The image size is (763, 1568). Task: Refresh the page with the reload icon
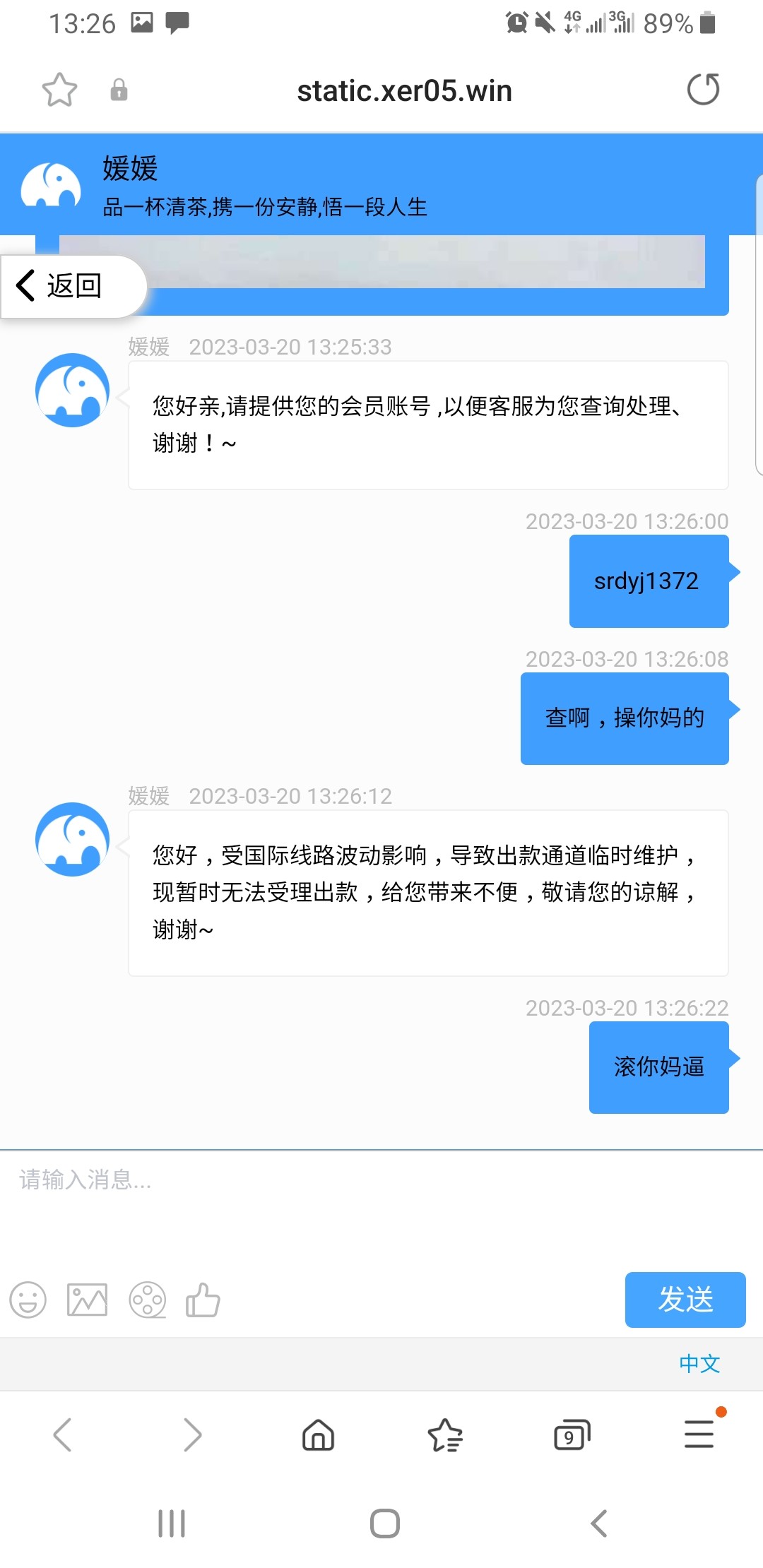click(x=703, y=90)
